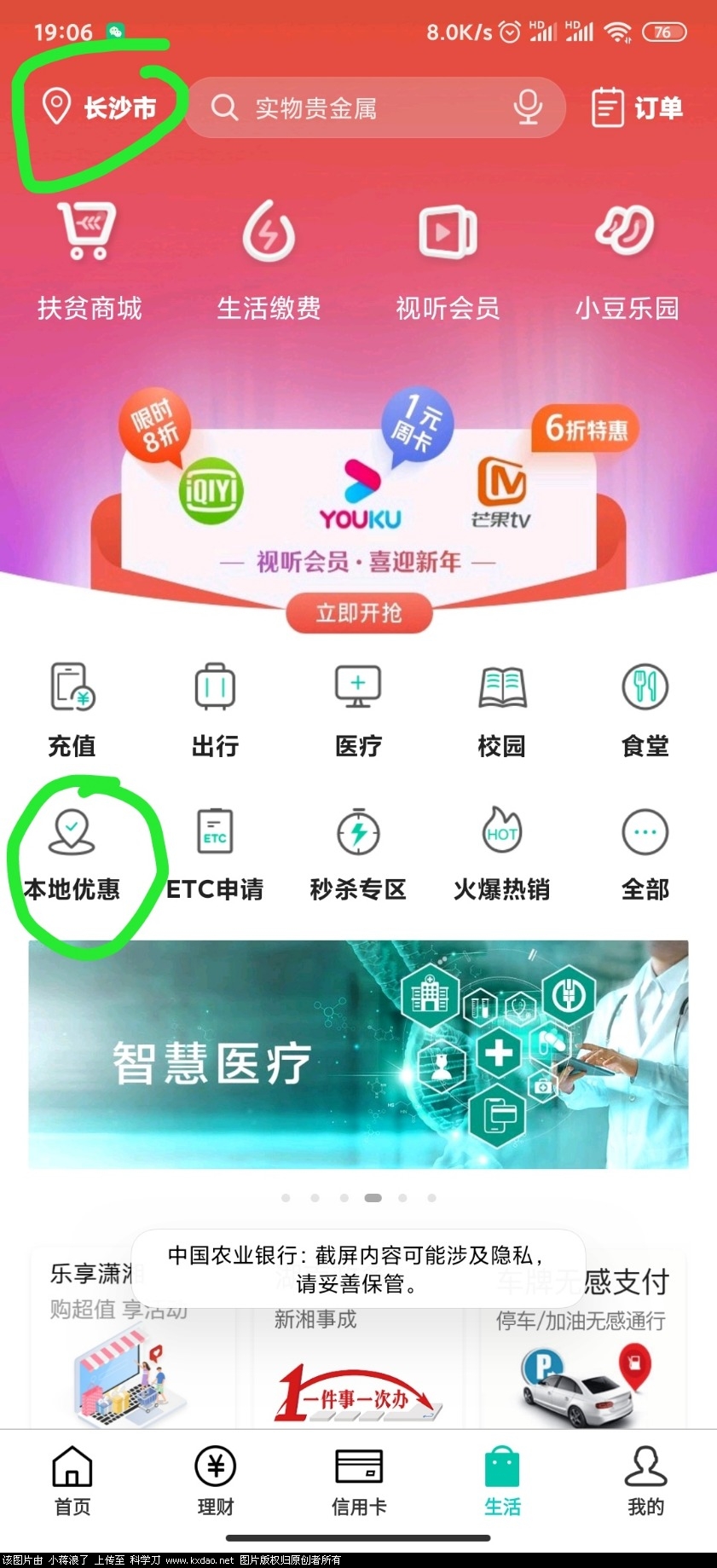Open 本地优惠
This screenshot has height=1568, width=717.
click(72, 854)
